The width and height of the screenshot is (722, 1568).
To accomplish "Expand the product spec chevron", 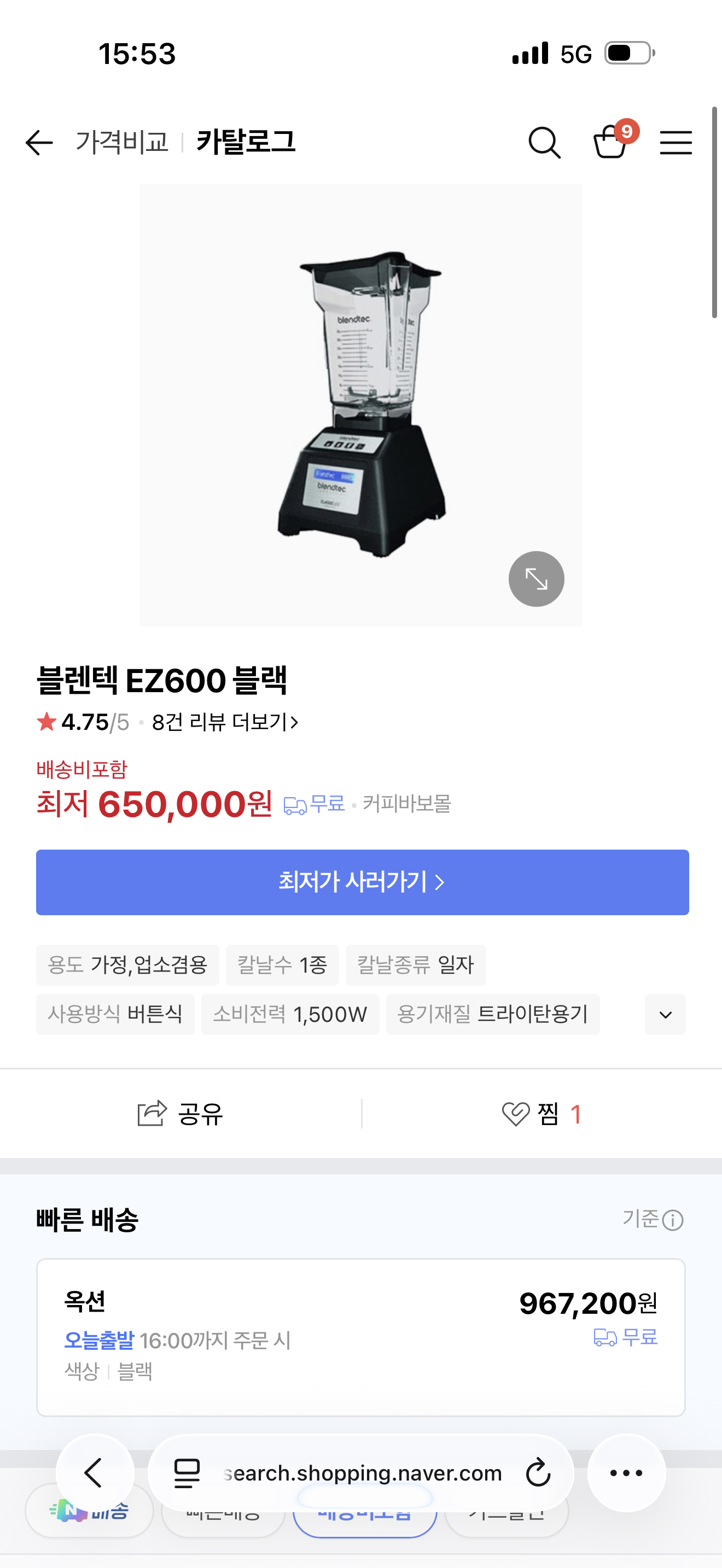I will coord(664,1015).
